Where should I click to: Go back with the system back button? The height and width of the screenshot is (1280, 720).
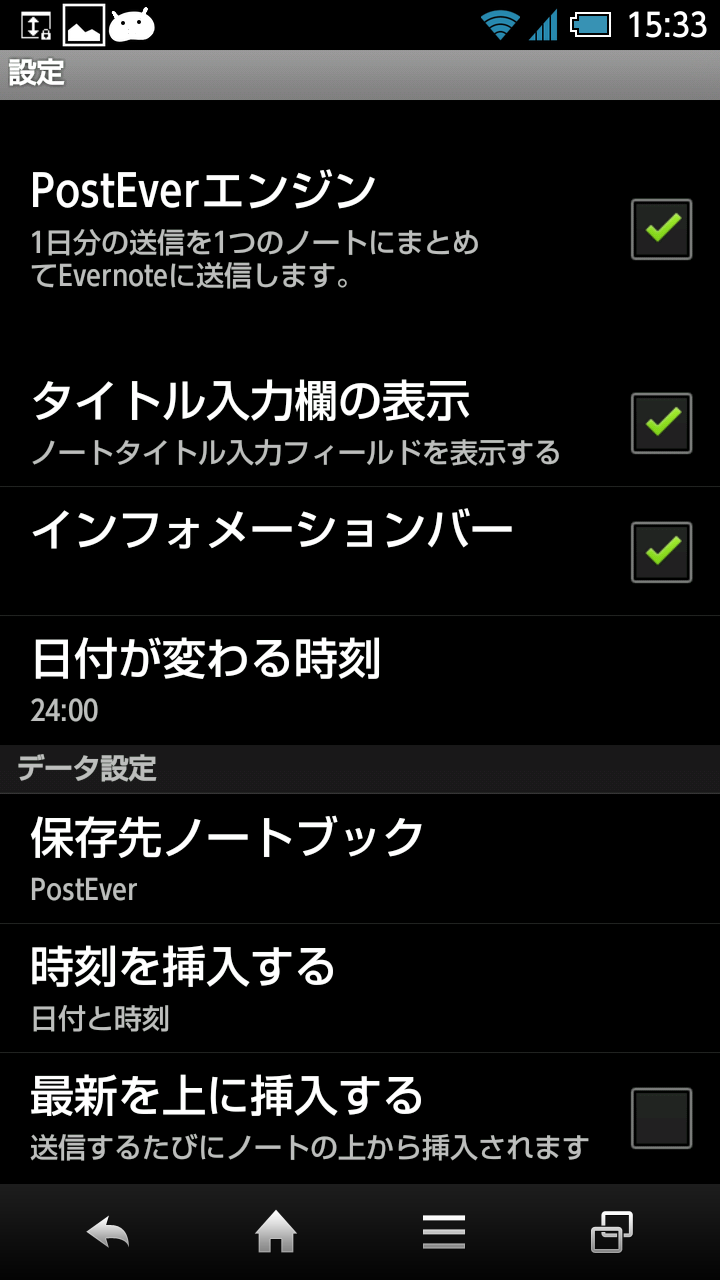point(108,1232)
